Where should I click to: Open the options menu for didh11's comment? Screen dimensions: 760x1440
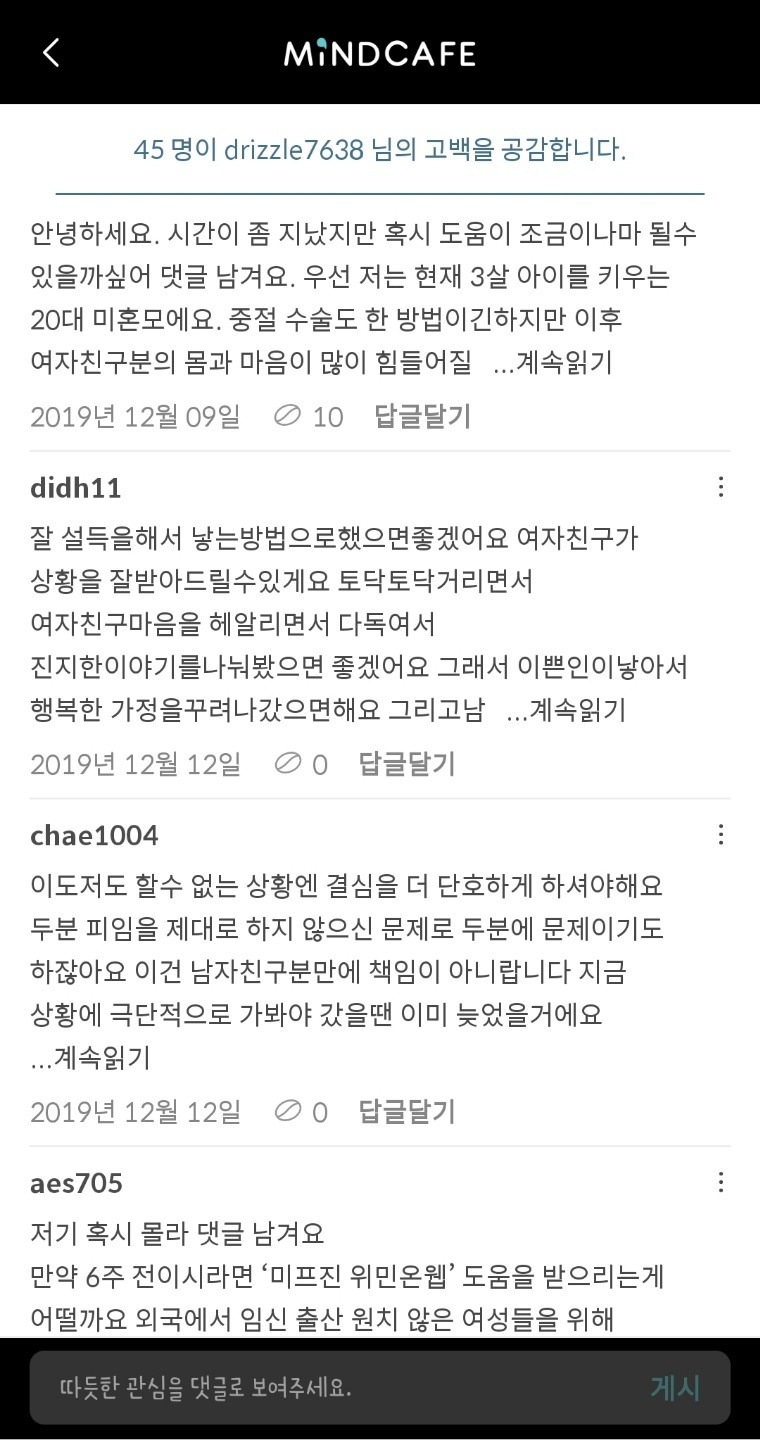(x=721, y=487)
